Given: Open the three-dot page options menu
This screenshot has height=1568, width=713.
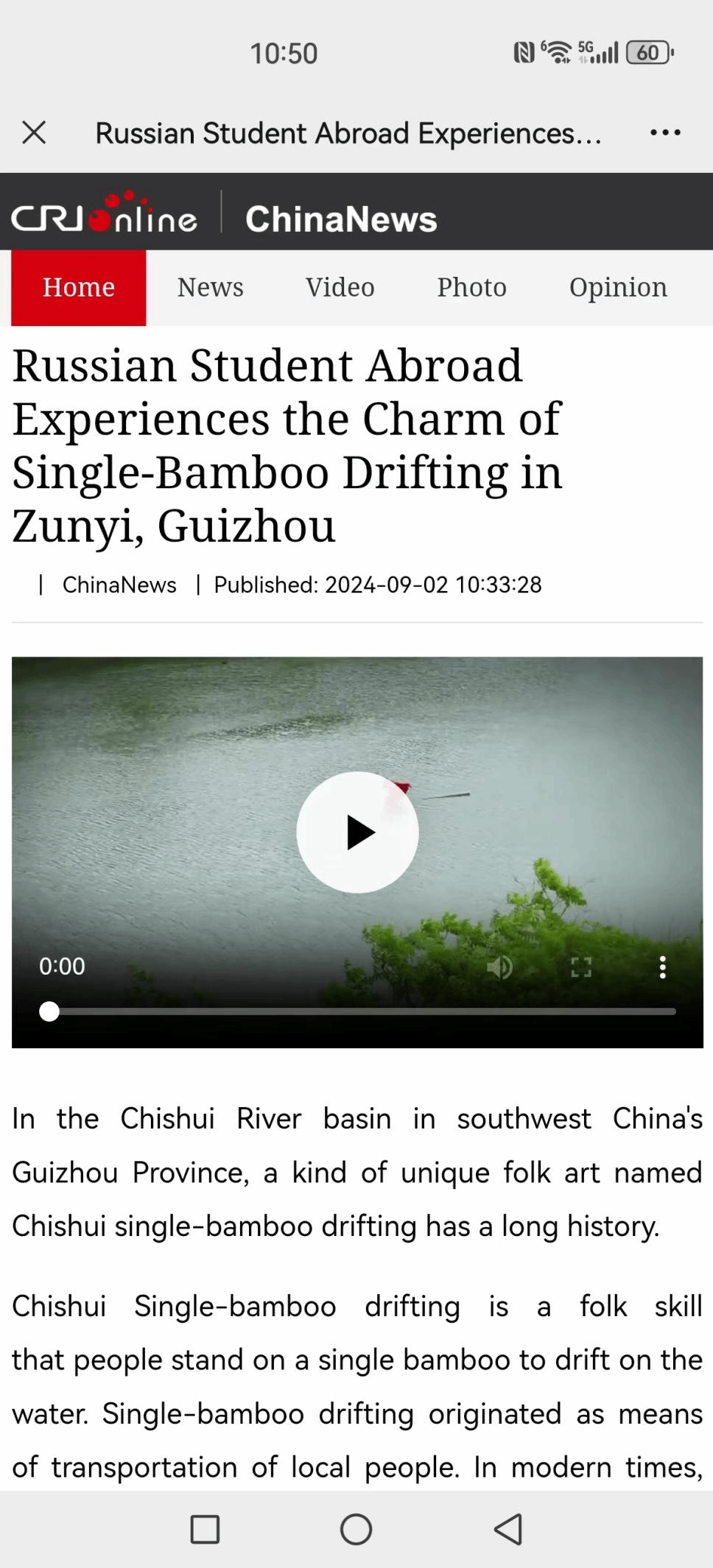Looking at the screenshot, I should pyautogui.click(x=664, y=133).
